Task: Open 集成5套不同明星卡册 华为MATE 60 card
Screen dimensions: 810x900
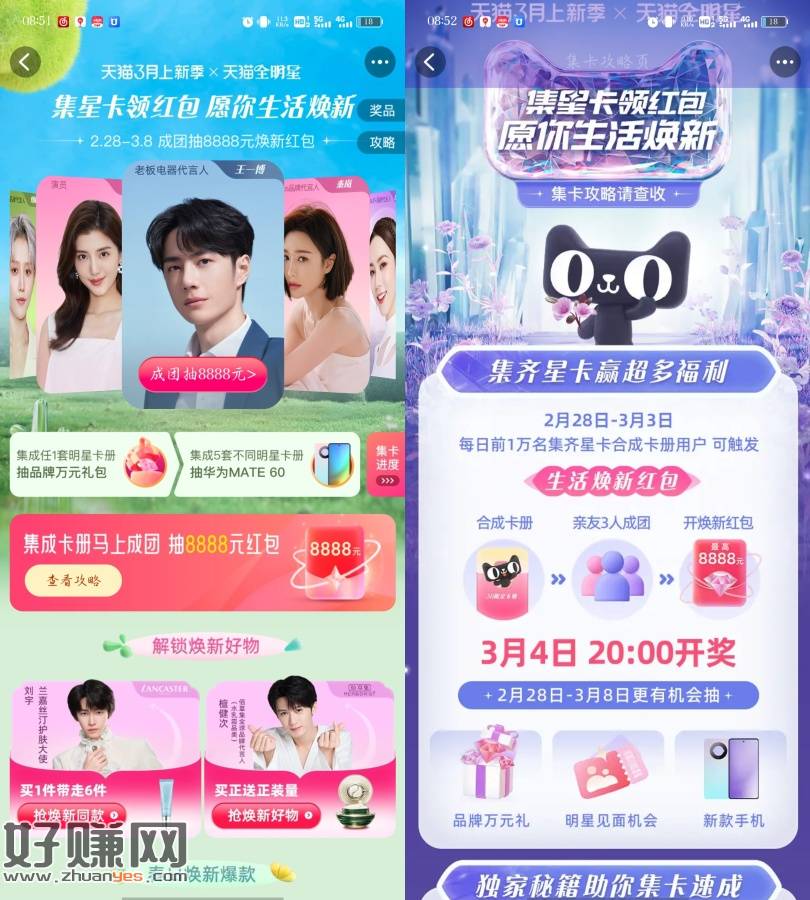Action: click(272, 464)
